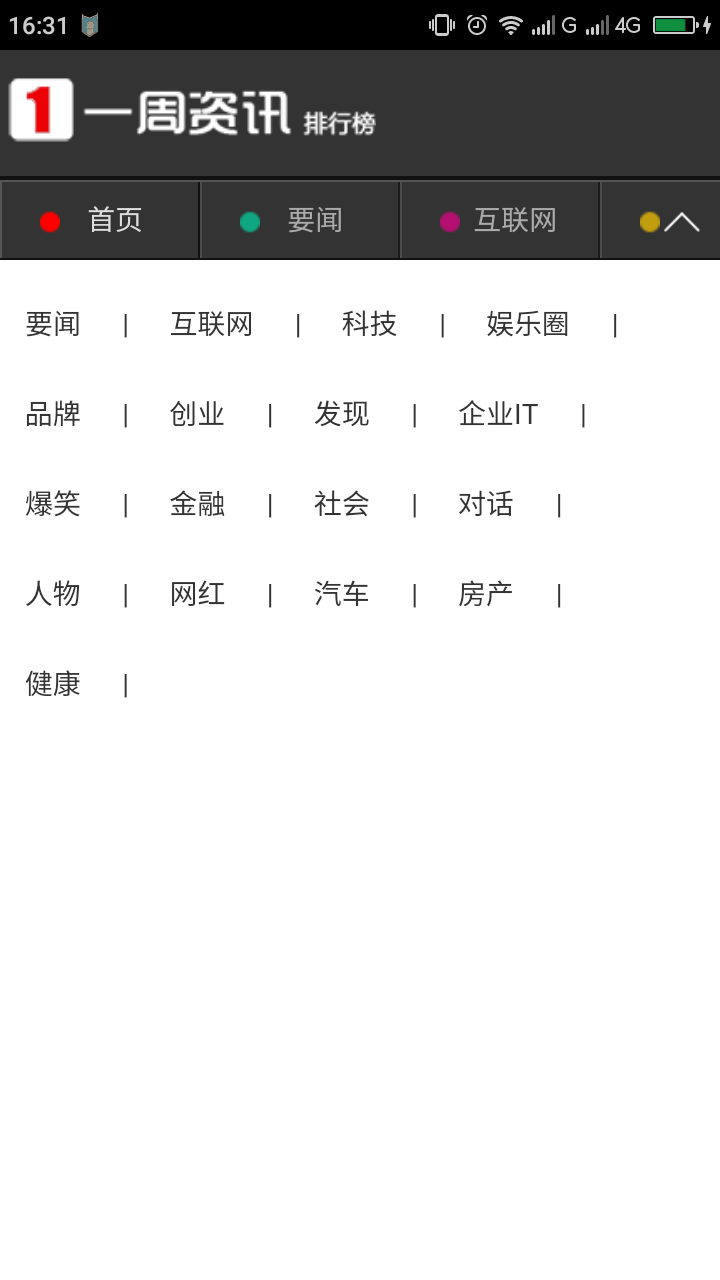Go to the 创业 category
720x1280 pixels.
[197, 414]
